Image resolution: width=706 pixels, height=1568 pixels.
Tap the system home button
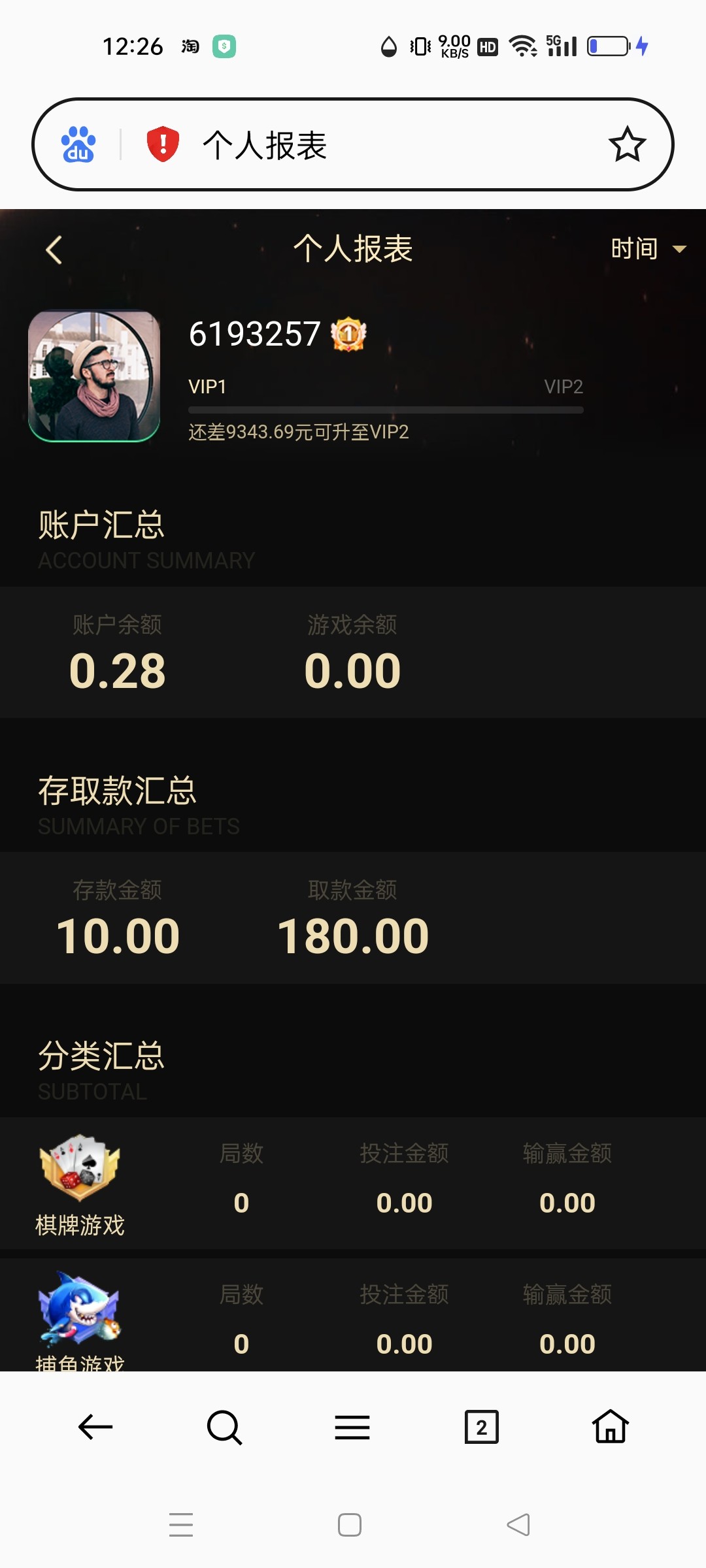[x=350, y=1525]
